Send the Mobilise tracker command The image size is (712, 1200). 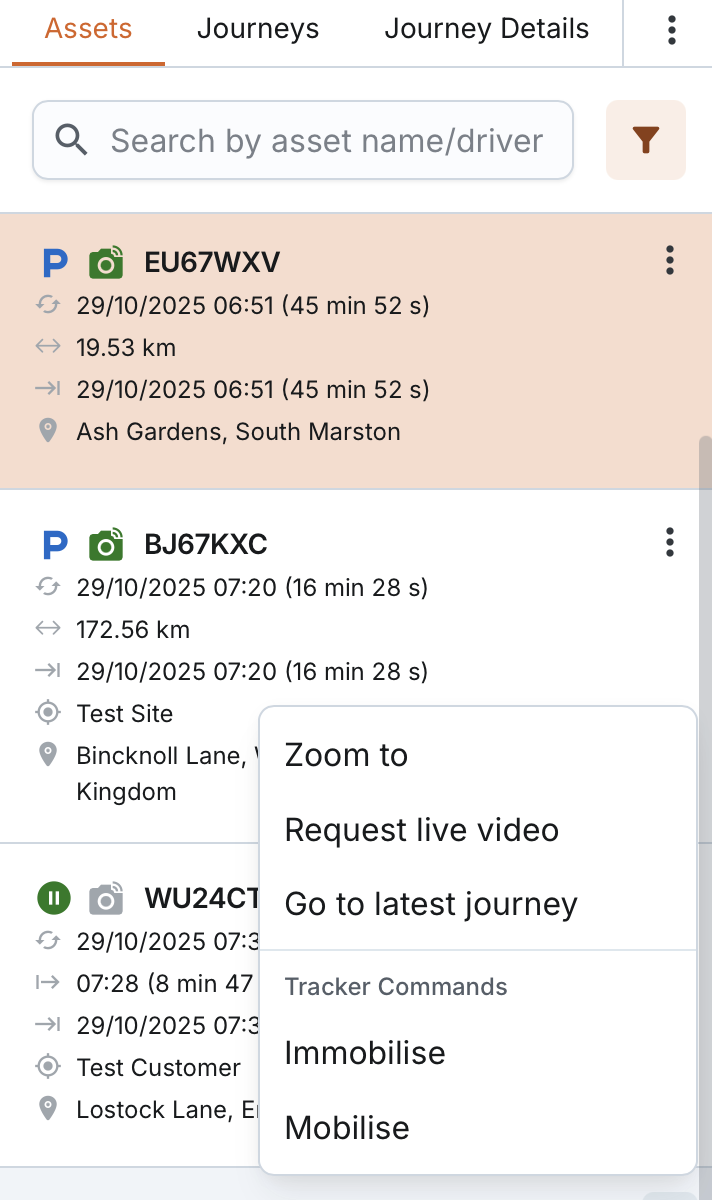pos(347,1128)
